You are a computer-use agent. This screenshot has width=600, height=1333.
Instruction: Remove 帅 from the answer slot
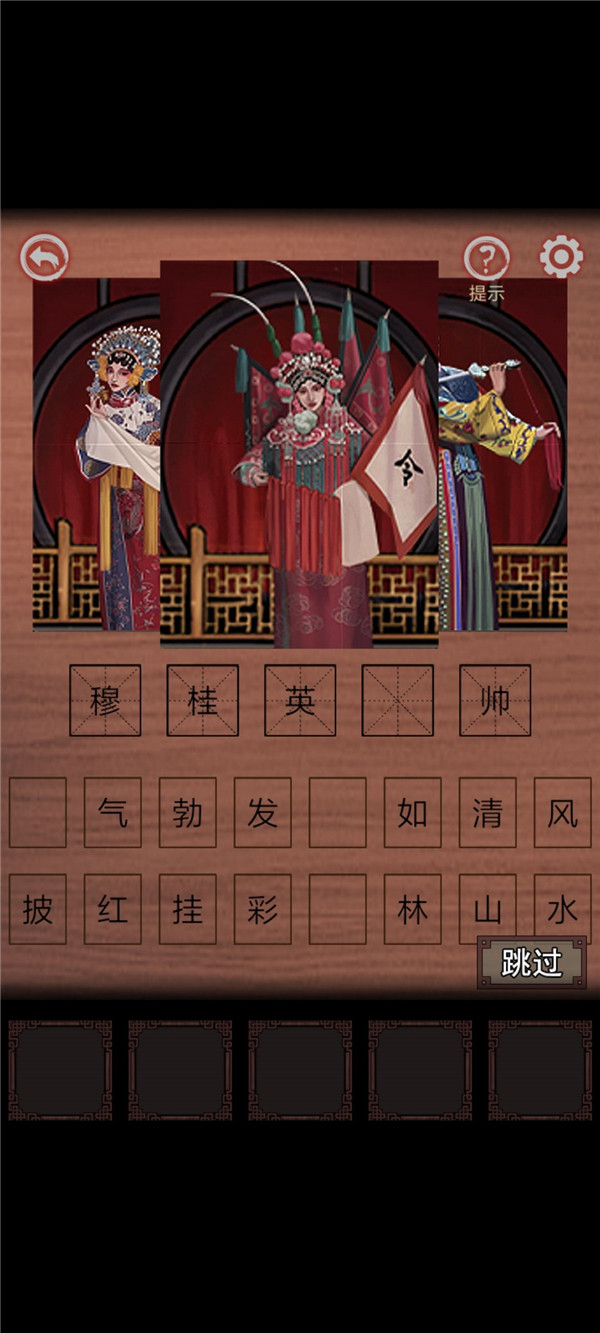pos(495,700)
